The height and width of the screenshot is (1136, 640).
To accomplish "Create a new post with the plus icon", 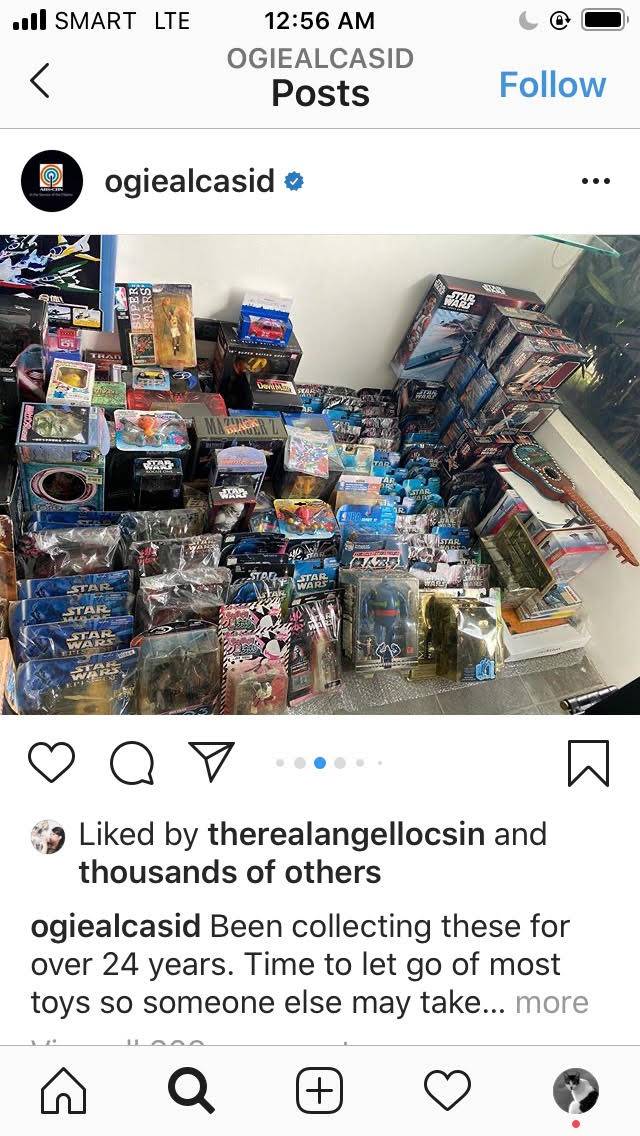I will 320,1090.
